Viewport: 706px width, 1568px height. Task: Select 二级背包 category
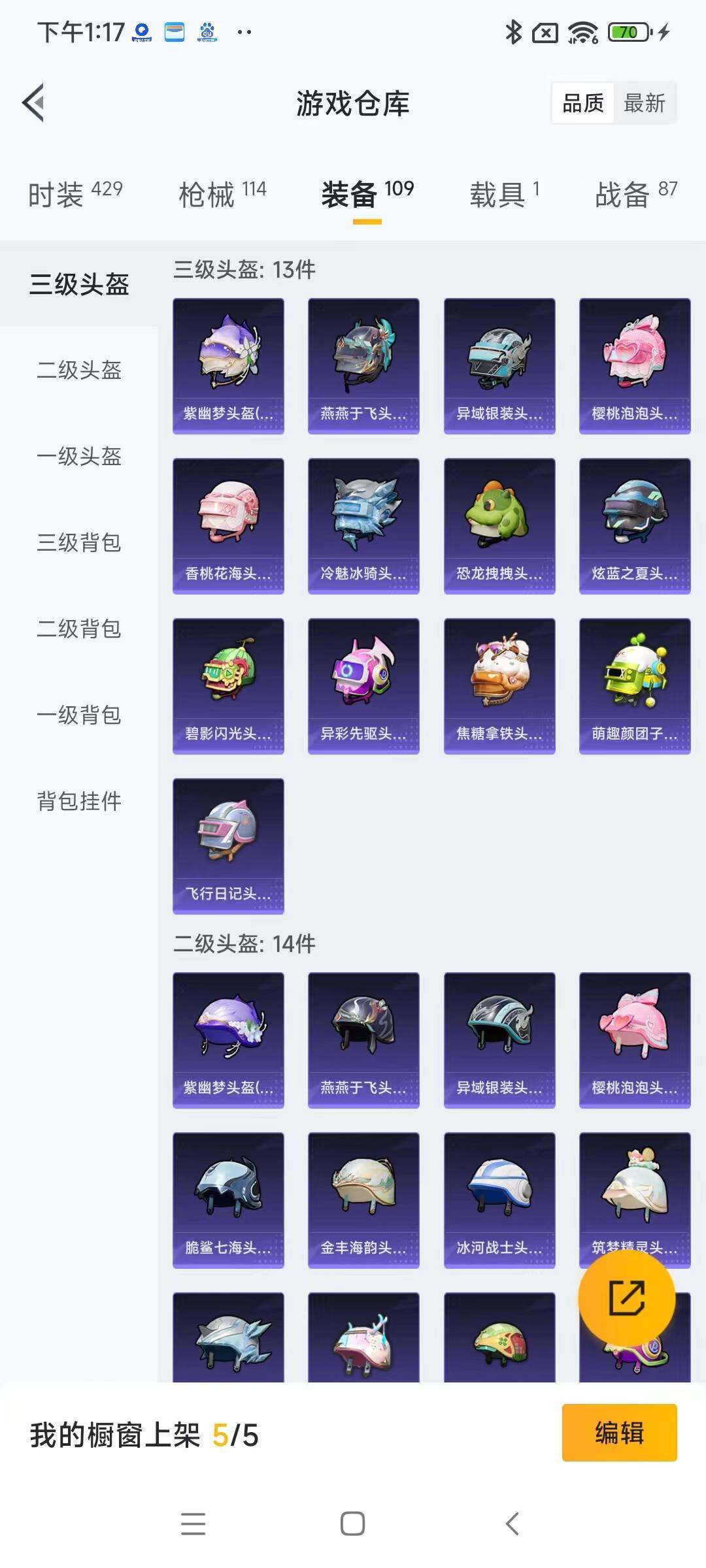click(79, 629)
